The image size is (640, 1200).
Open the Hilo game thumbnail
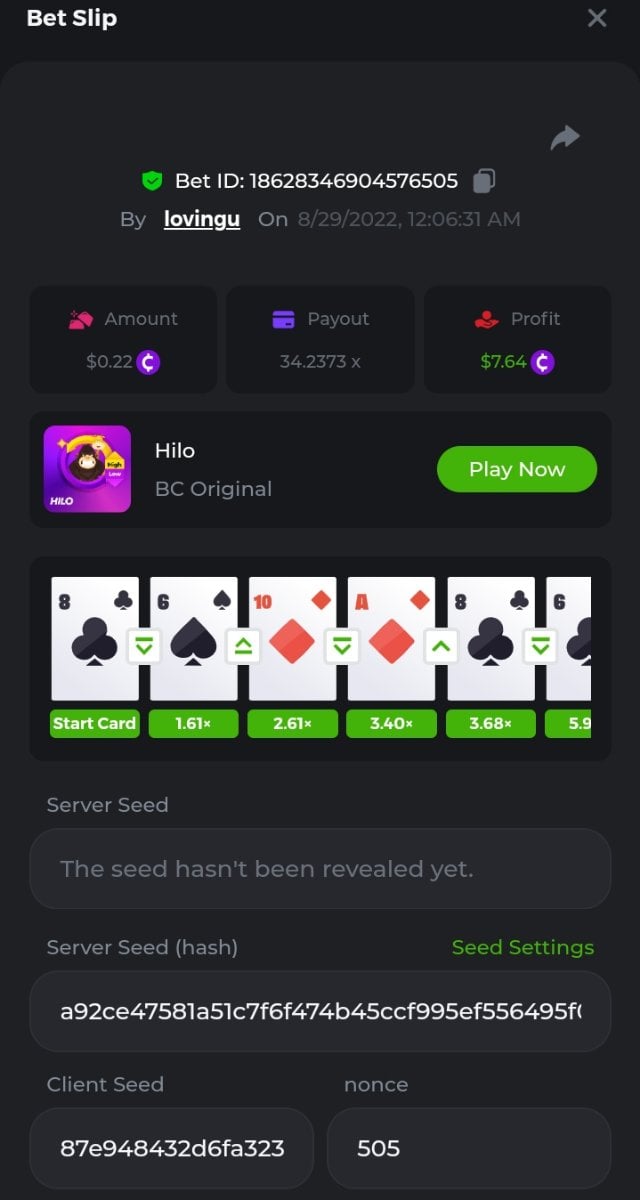pos(87,469)
